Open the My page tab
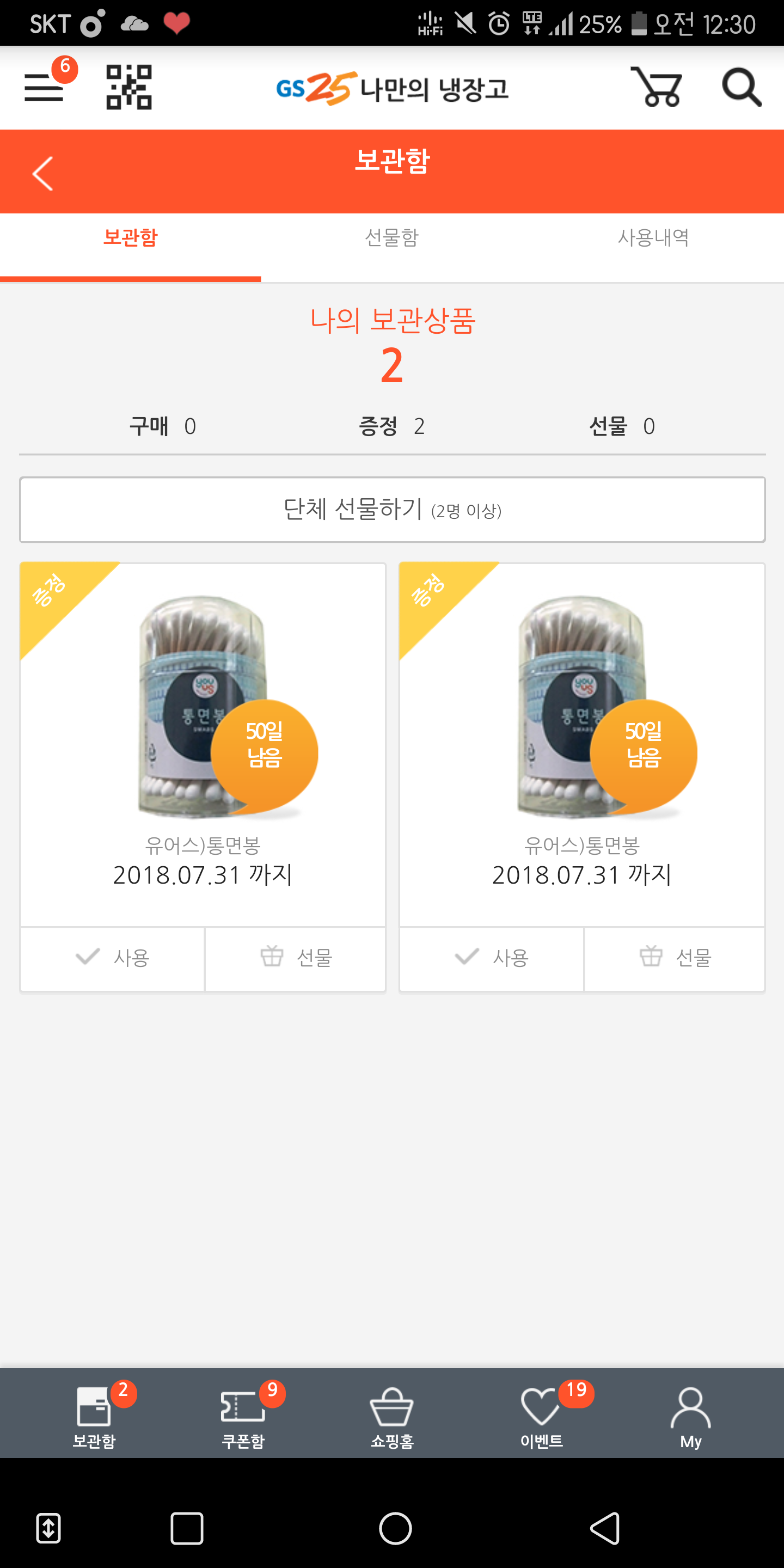784x1568 pixels. click(690, 1415)
